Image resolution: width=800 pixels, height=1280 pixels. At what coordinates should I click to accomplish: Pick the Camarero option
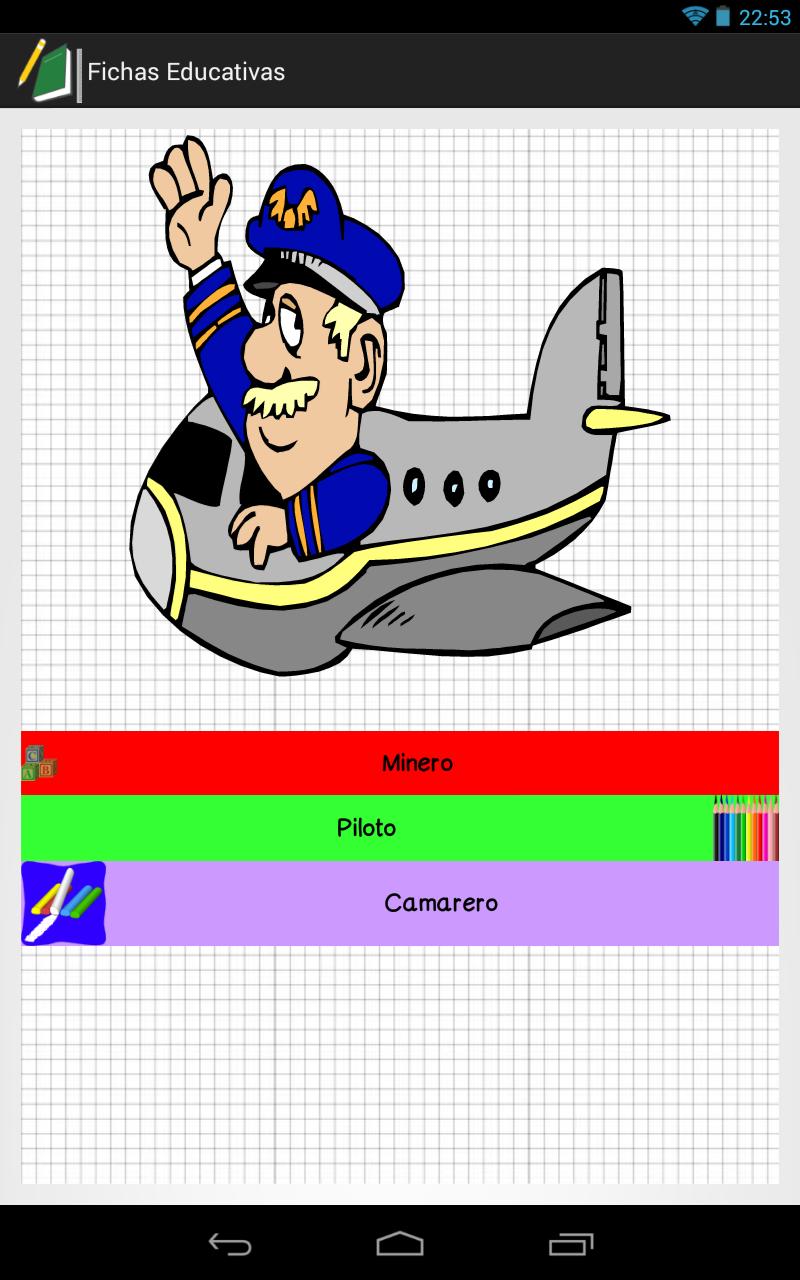440,903
